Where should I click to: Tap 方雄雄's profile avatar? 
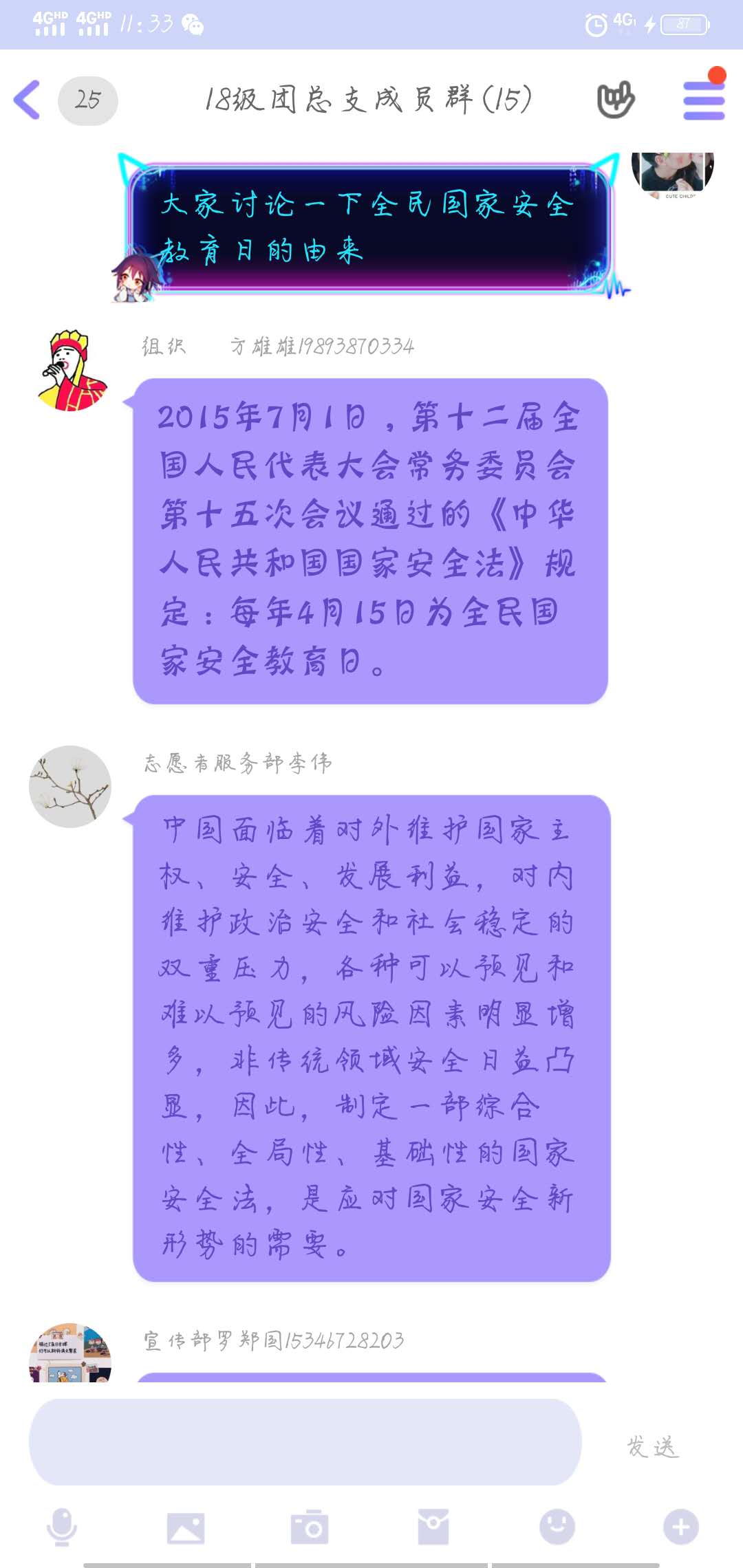[72, 370]
